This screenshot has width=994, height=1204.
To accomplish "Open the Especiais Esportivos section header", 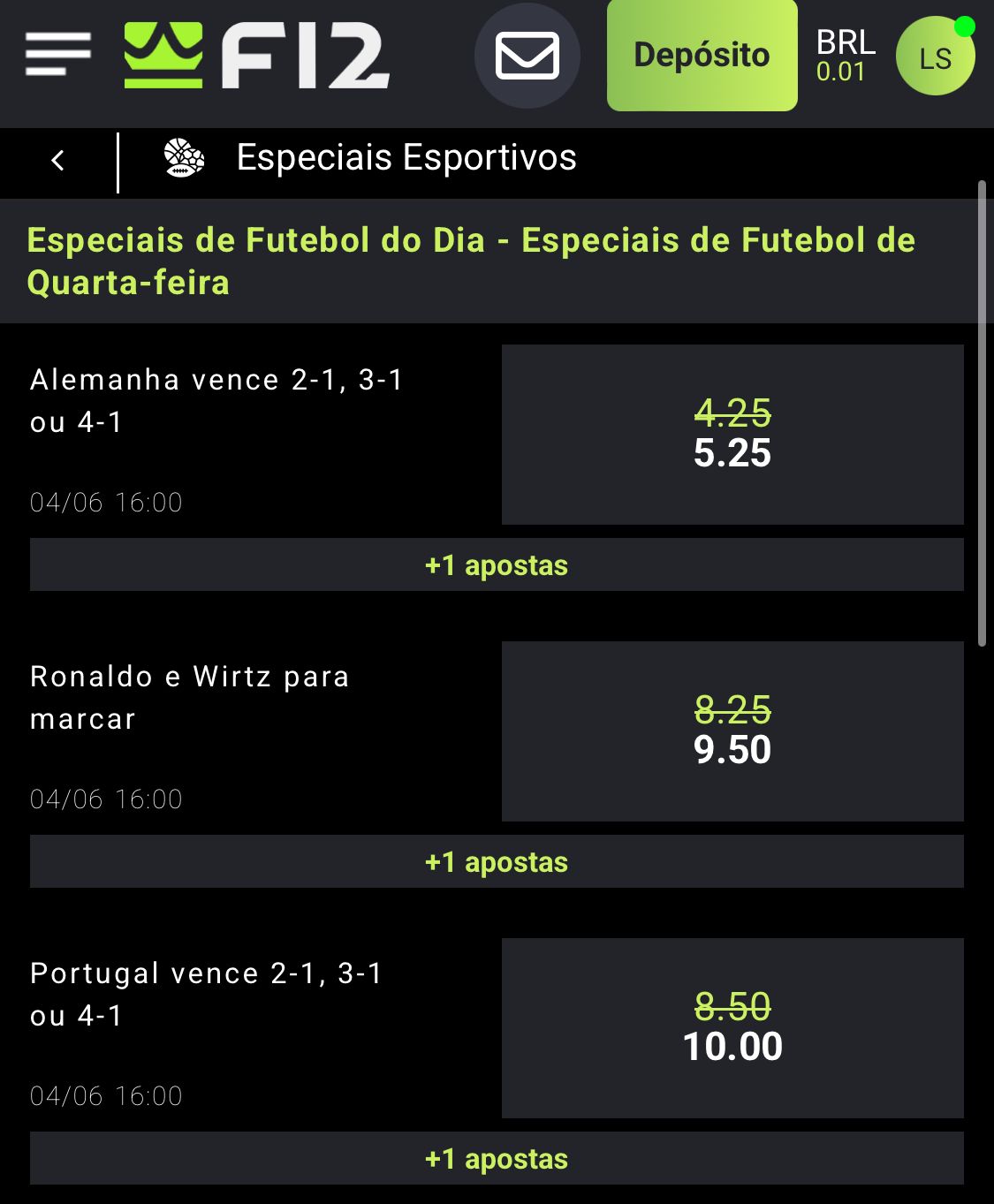I will 406,160.
